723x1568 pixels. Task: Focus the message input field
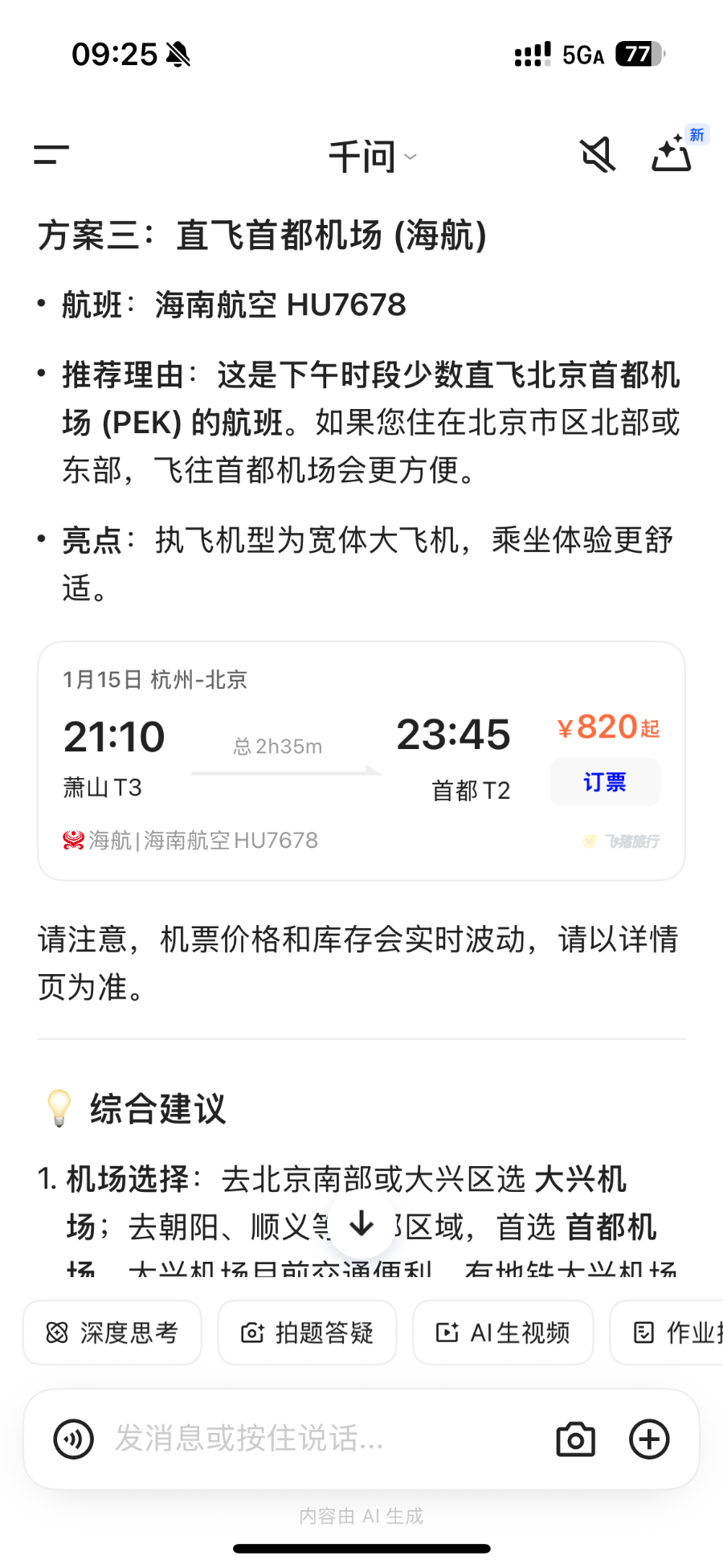pos(321,1439)
